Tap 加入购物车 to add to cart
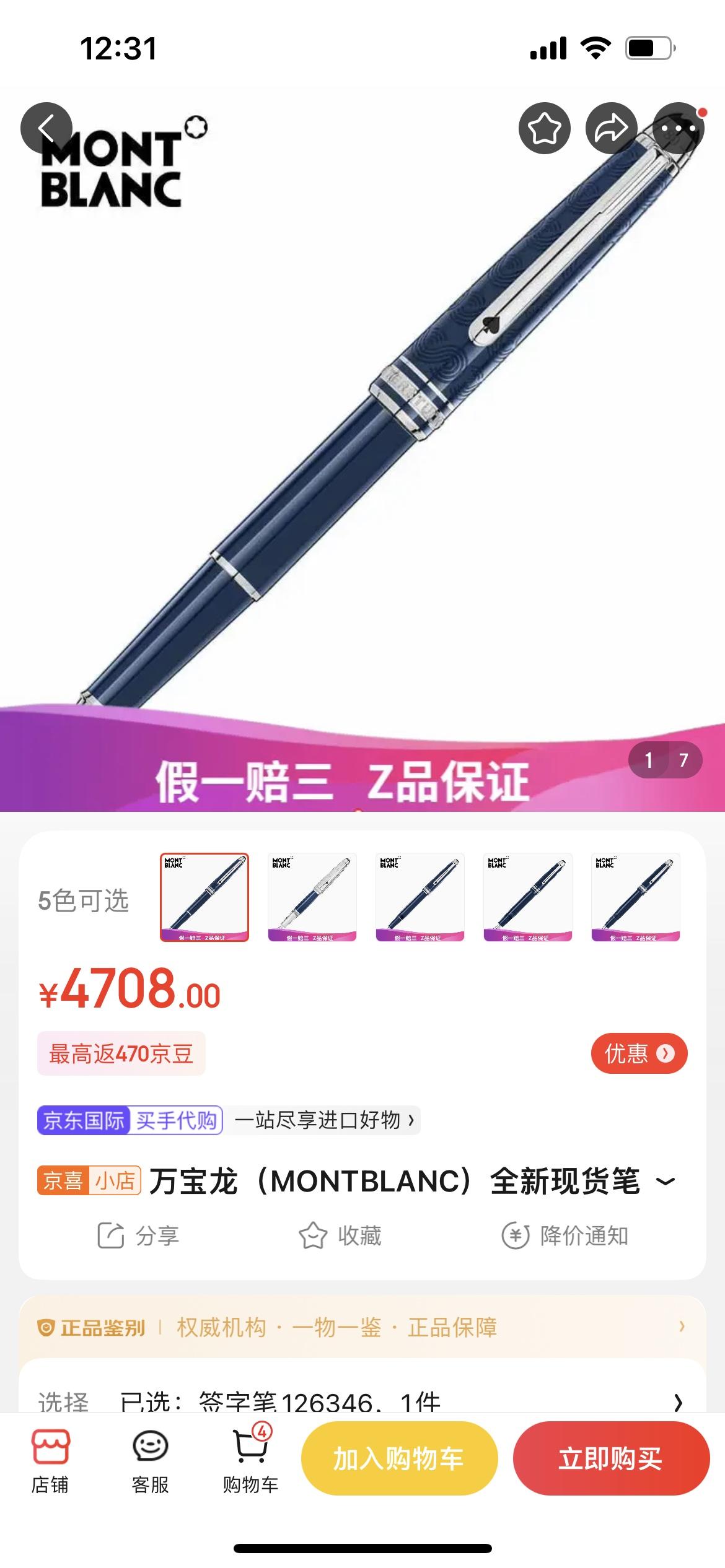725x1568 pixels. [x=399, y=1459]
